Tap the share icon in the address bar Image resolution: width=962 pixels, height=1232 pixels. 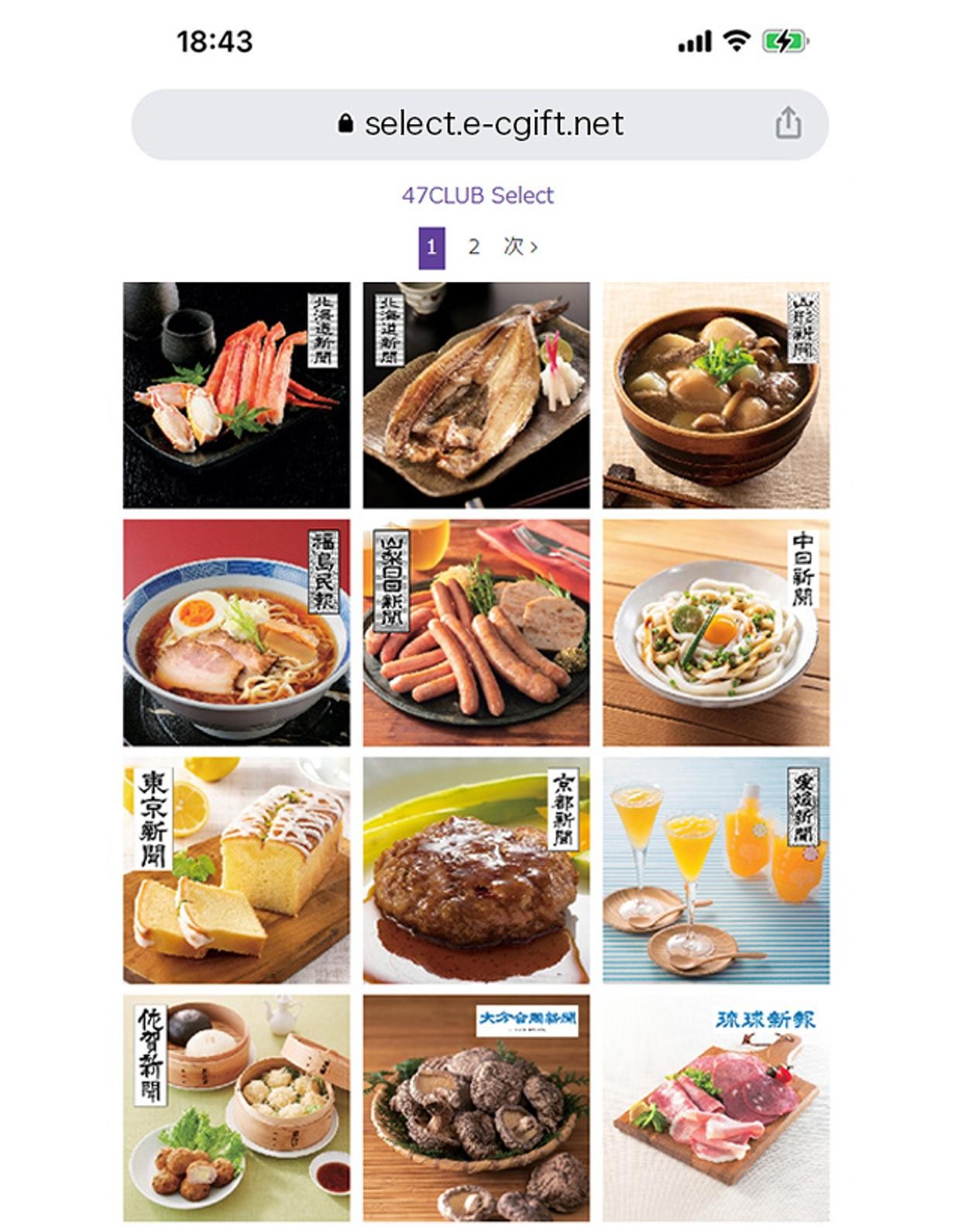pos(788,124)
